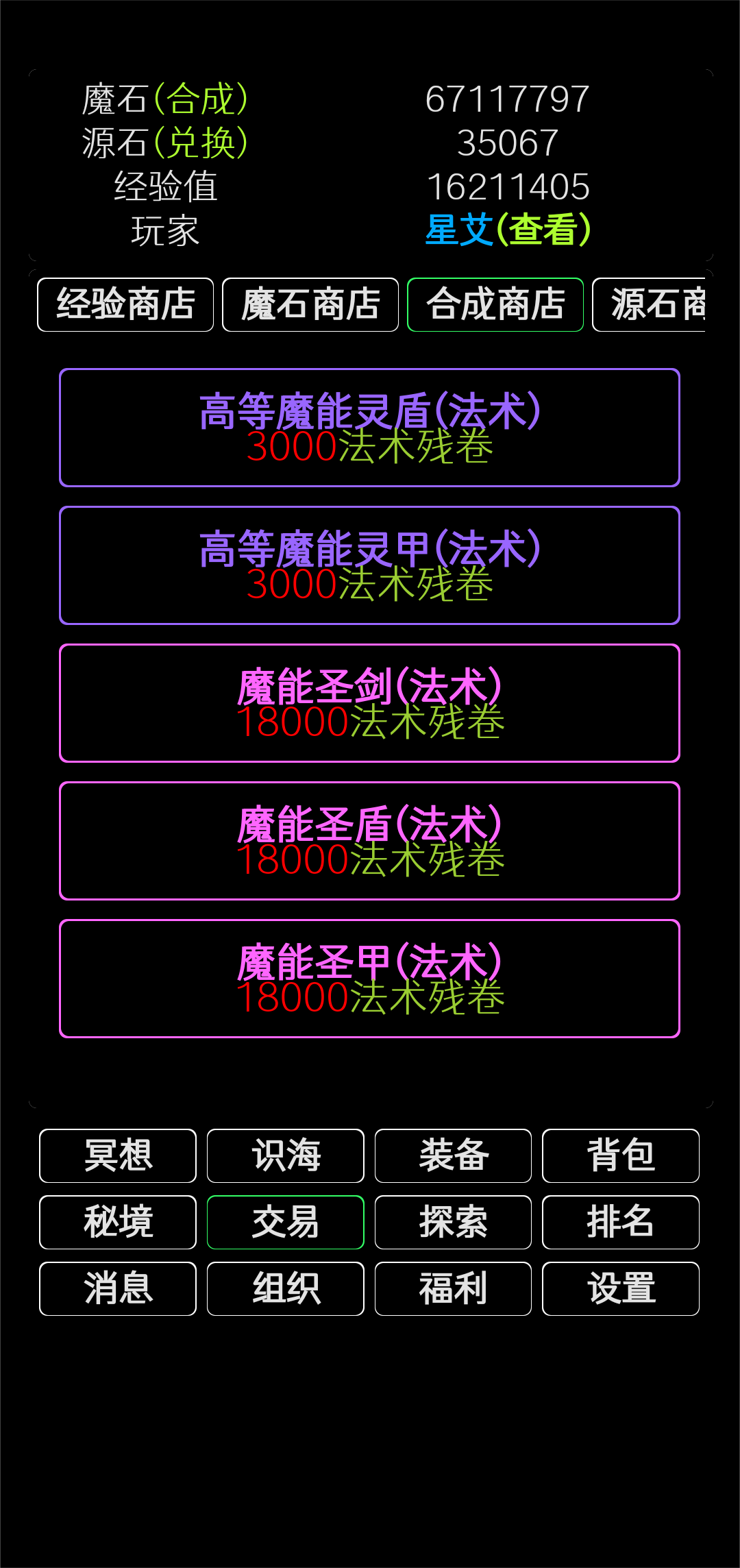Purchase 魔能圣盾(法术) item

point(370,839)
